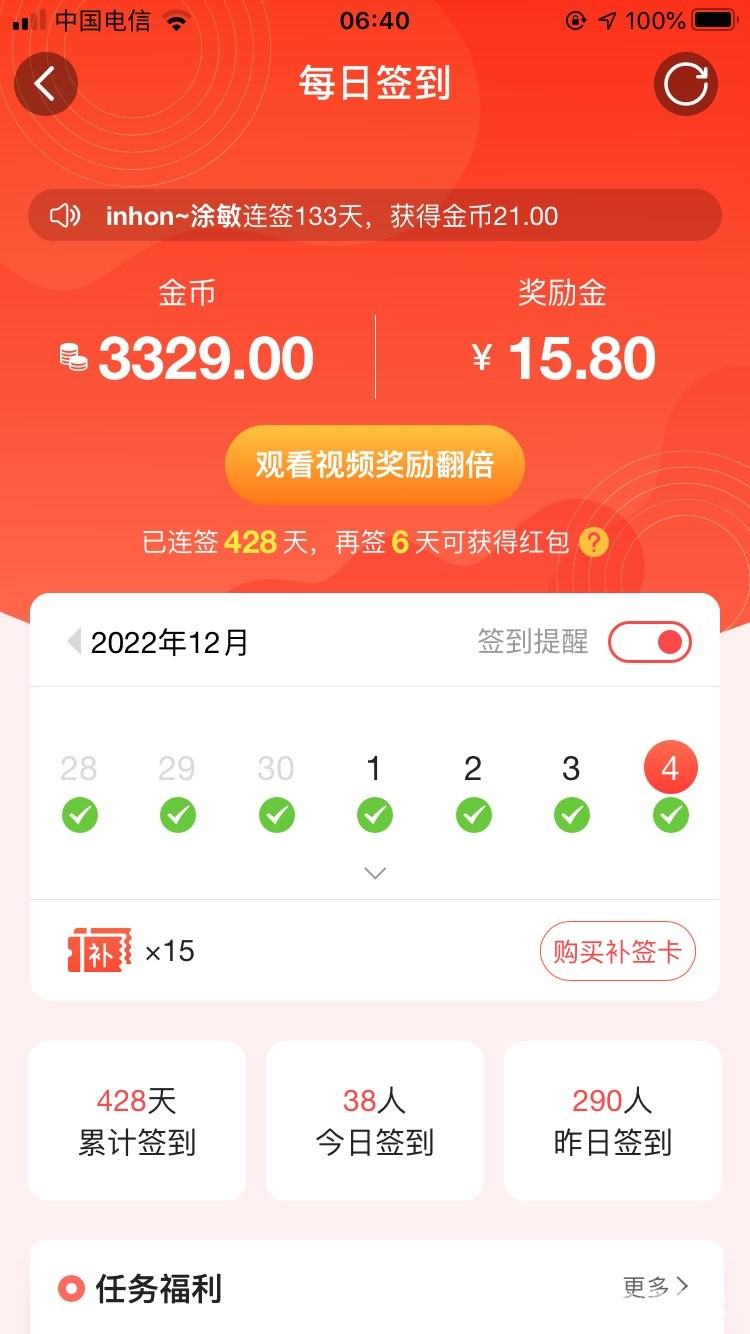This screenshot has width=750, height=1334.
Task: Go to previous month from 2022年12月
Action: [73, 642]
